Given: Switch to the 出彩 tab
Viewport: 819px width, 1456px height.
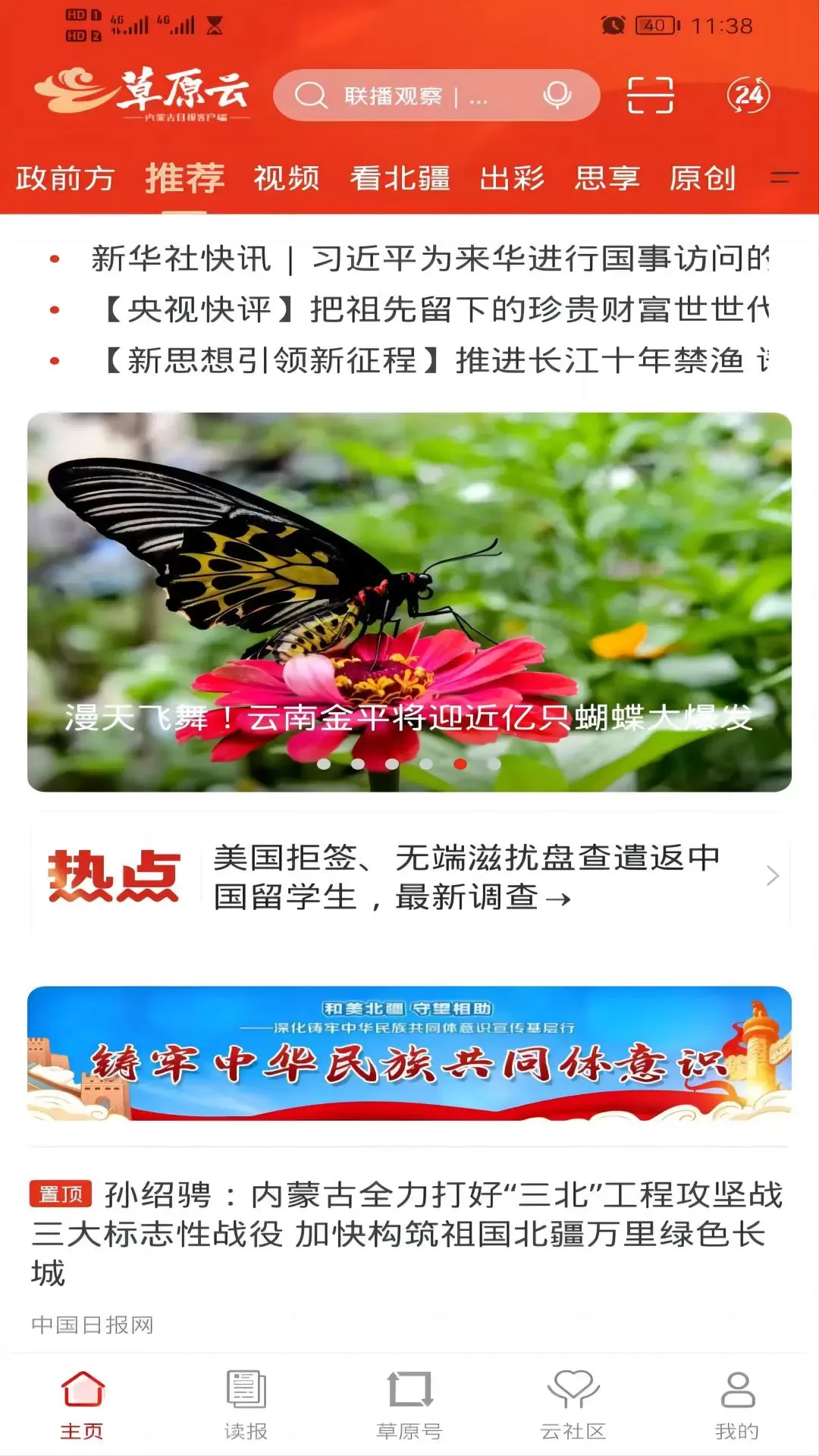Looking at the screenshot, I should [x=512, y=179].
